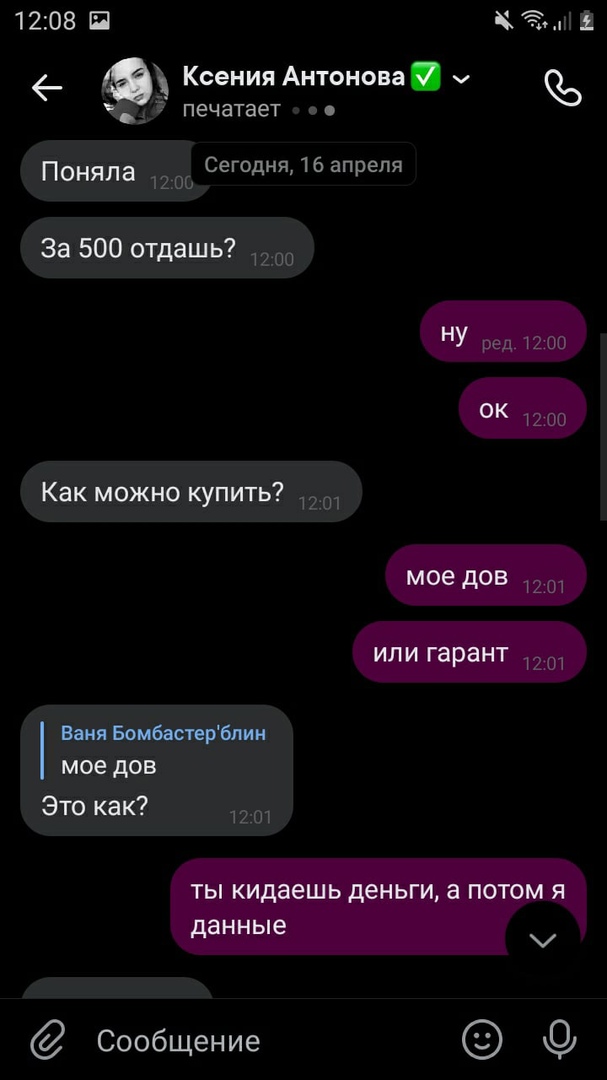Viewport: 607px width, 1080px height.
Task: Expand the chat options next to the contact name
Action: pyautogui.click(x=461, y=79)
